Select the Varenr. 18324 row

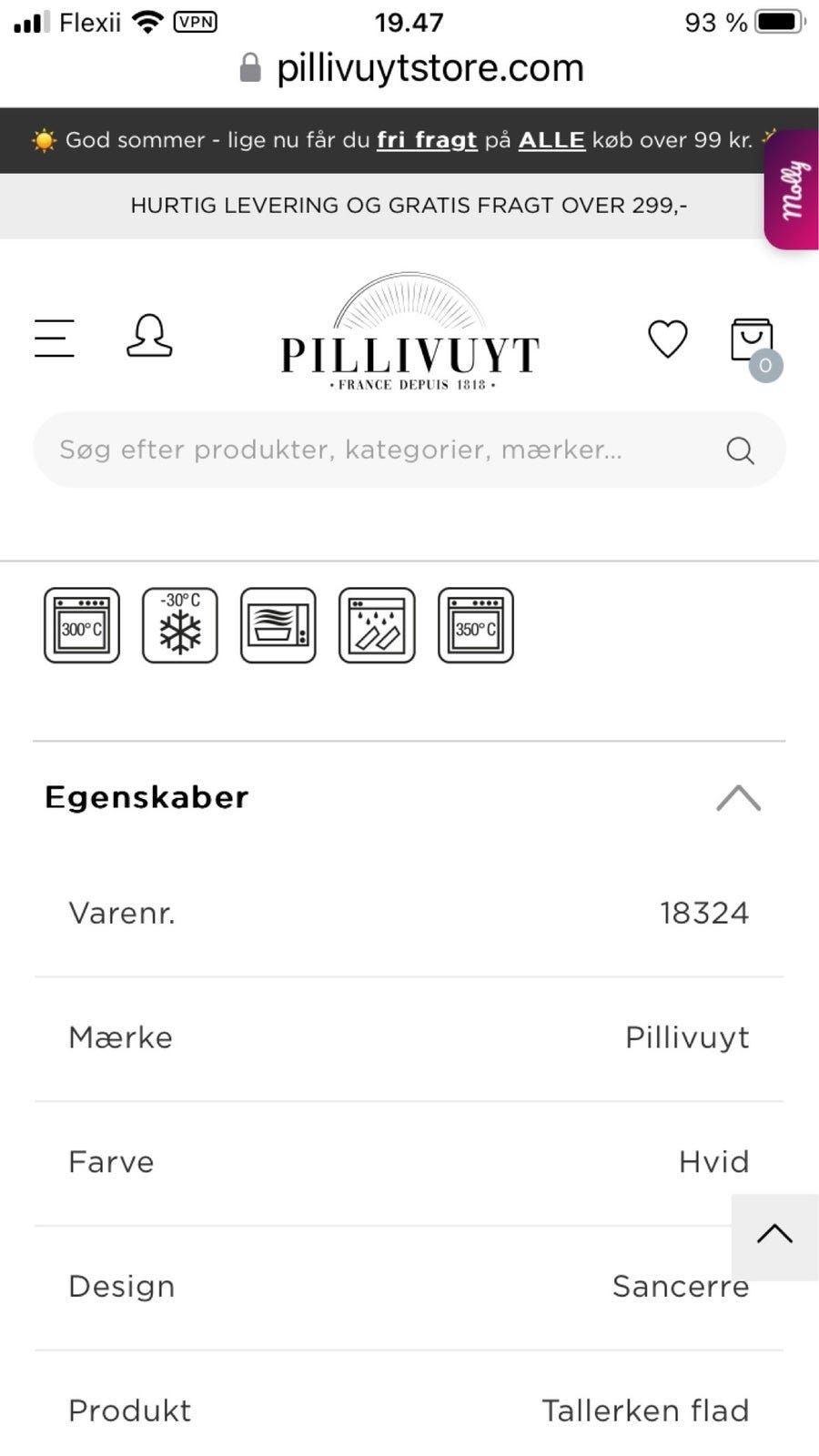409,912
